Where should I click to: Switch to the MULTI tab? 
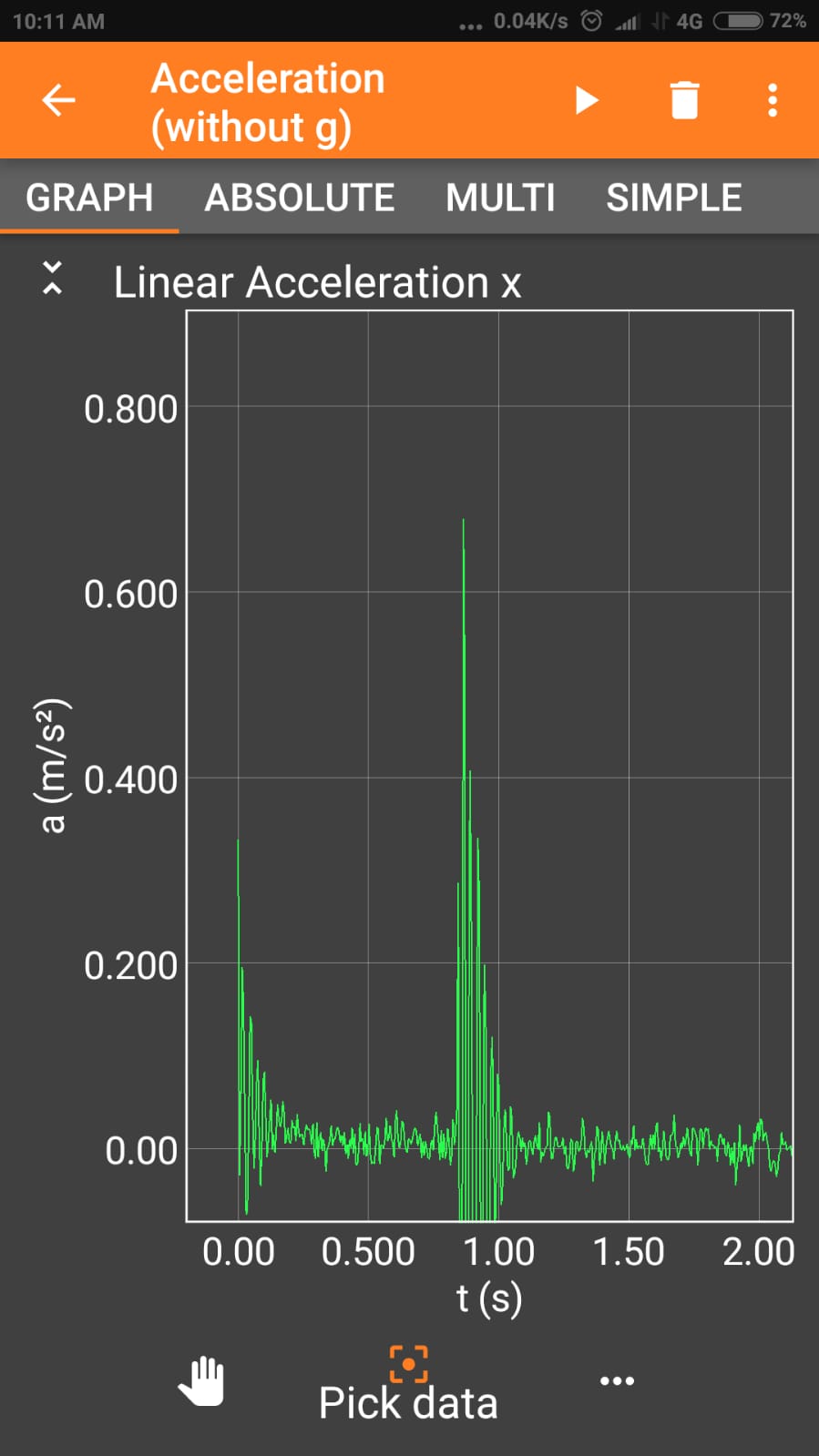click(500, 198)
